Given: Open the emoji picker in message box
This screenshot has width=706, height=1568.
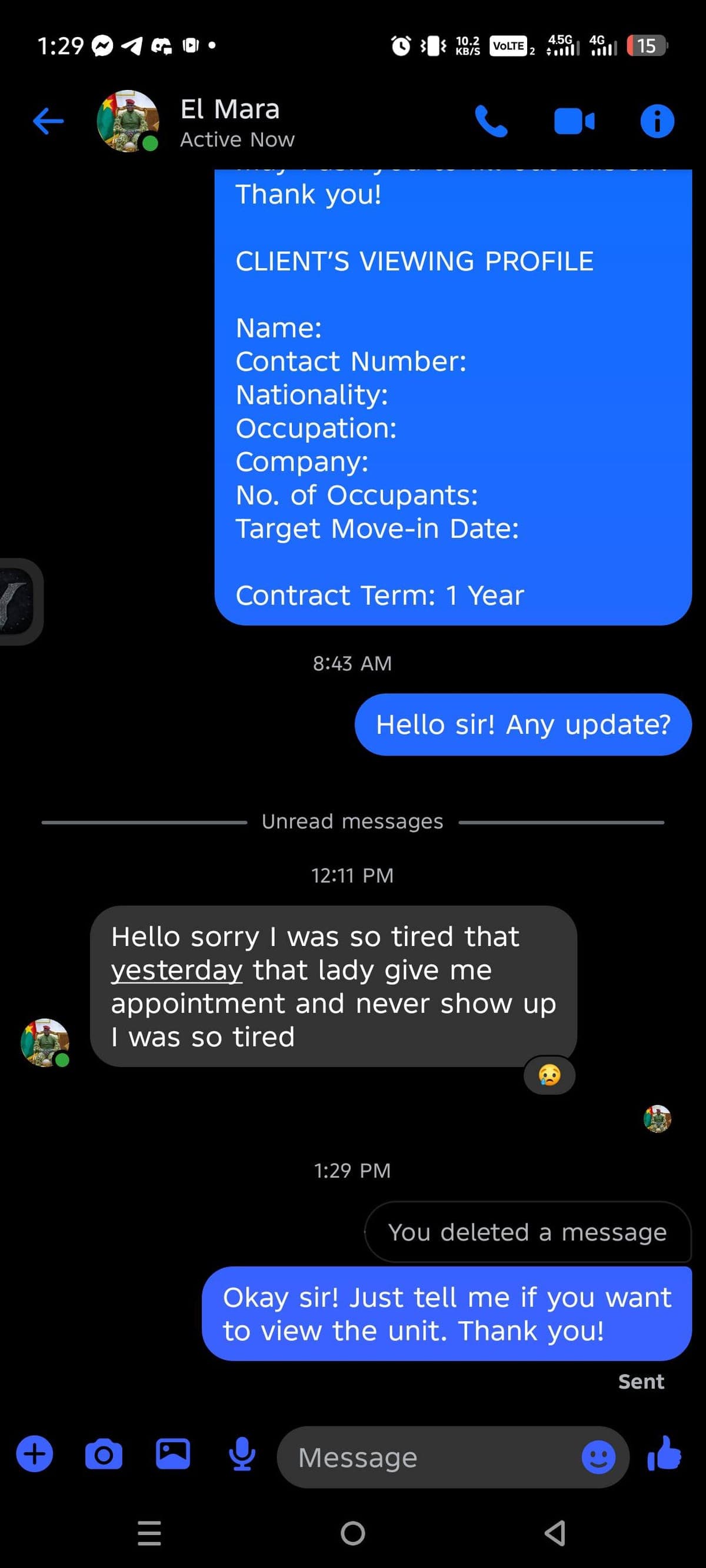Looking at the screenshot, I should click(598, 1458).
